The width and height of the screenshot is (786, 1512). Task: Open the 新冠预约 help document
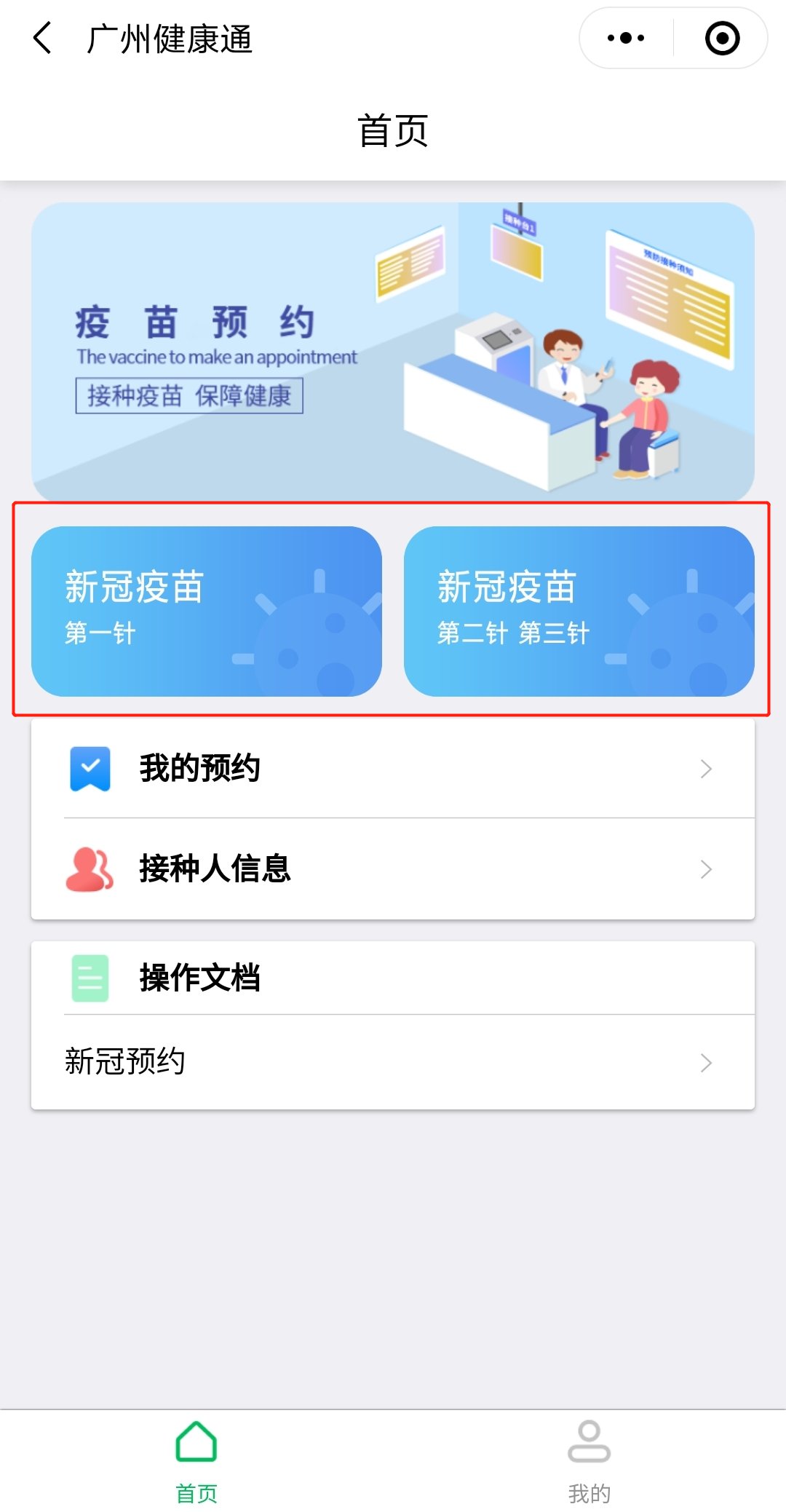393,1062
